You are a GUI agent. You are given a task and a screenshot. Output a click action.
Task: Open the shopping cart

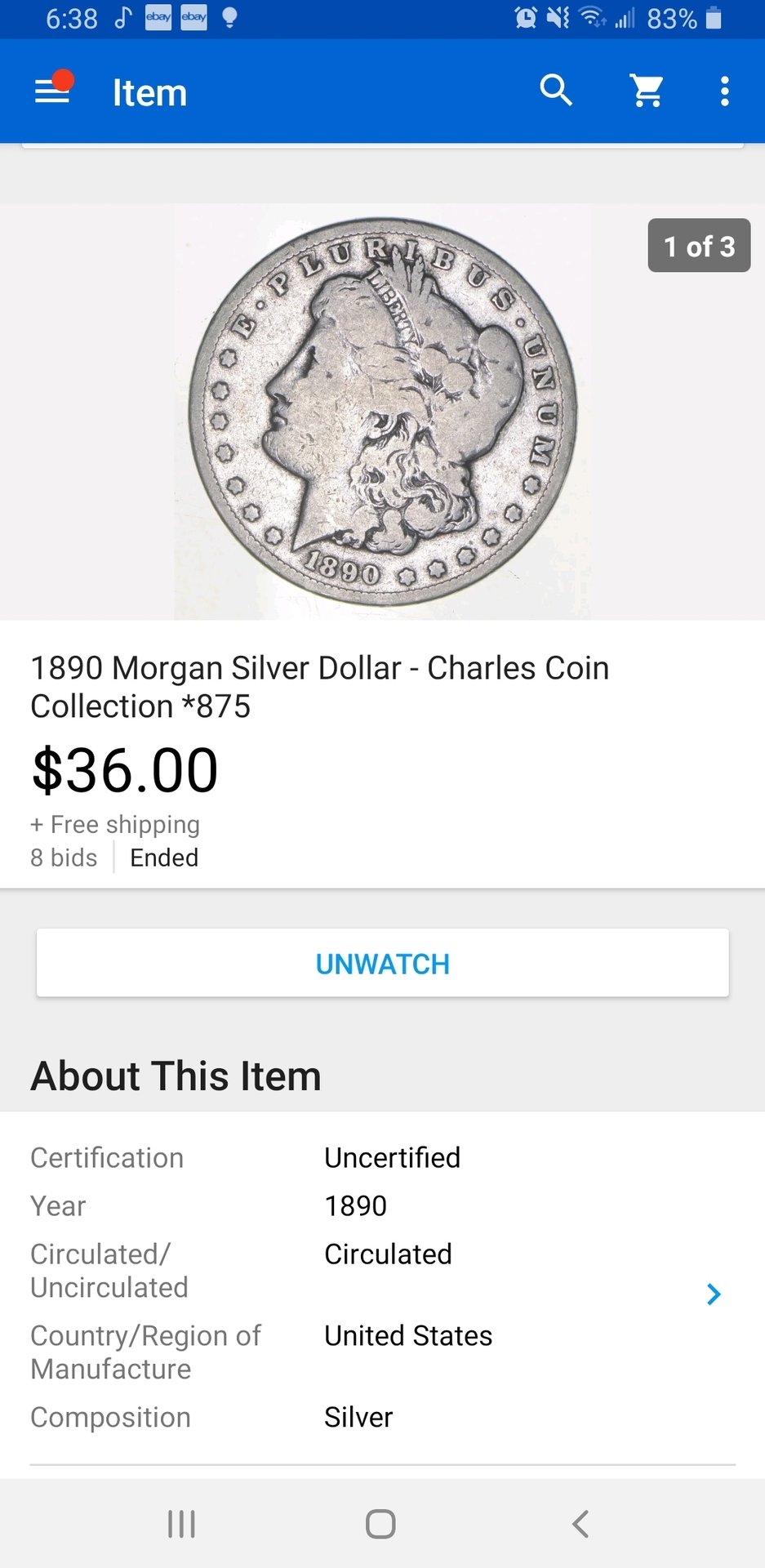coord(647,91)
